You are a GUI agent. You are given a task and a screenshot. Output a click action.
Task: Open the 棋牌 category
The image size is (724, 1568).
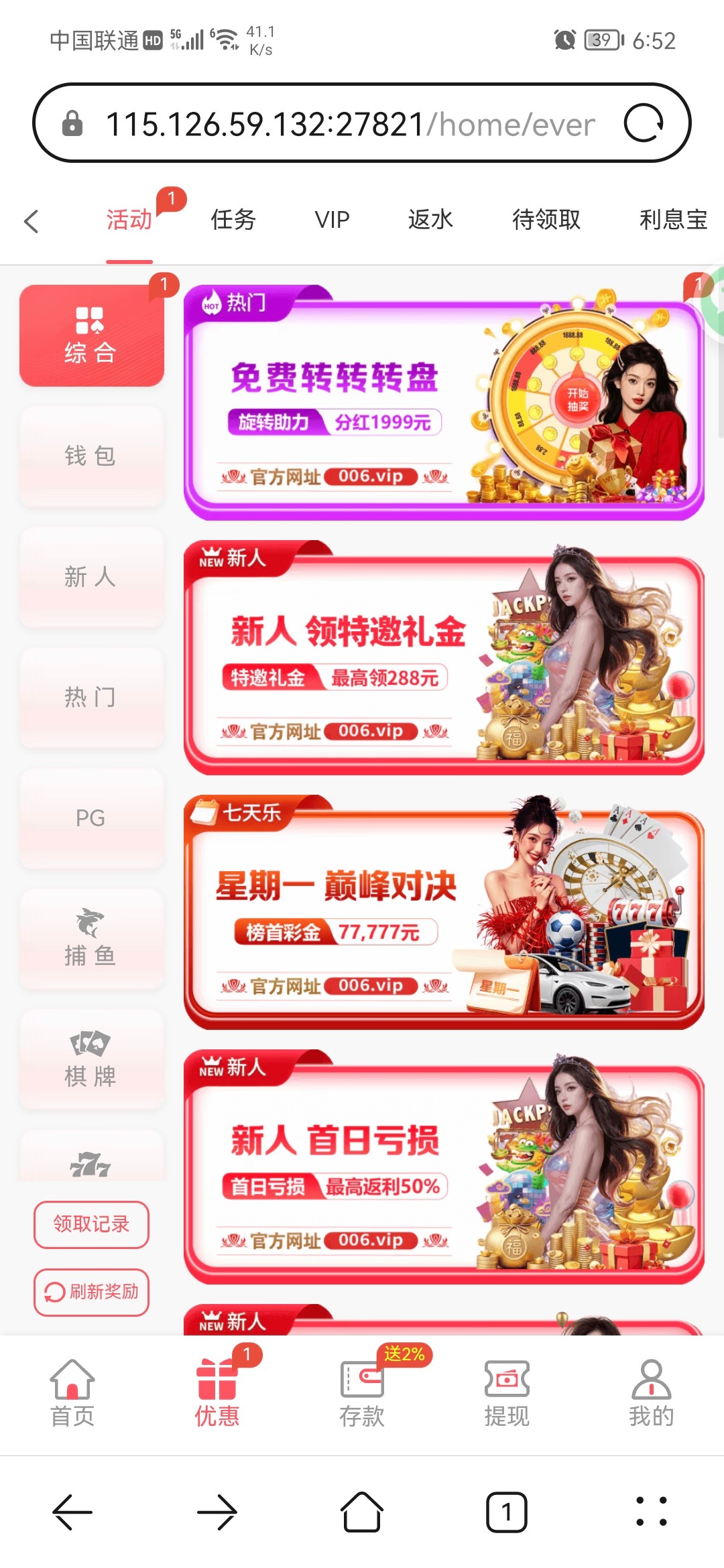tap(91, 1059)
